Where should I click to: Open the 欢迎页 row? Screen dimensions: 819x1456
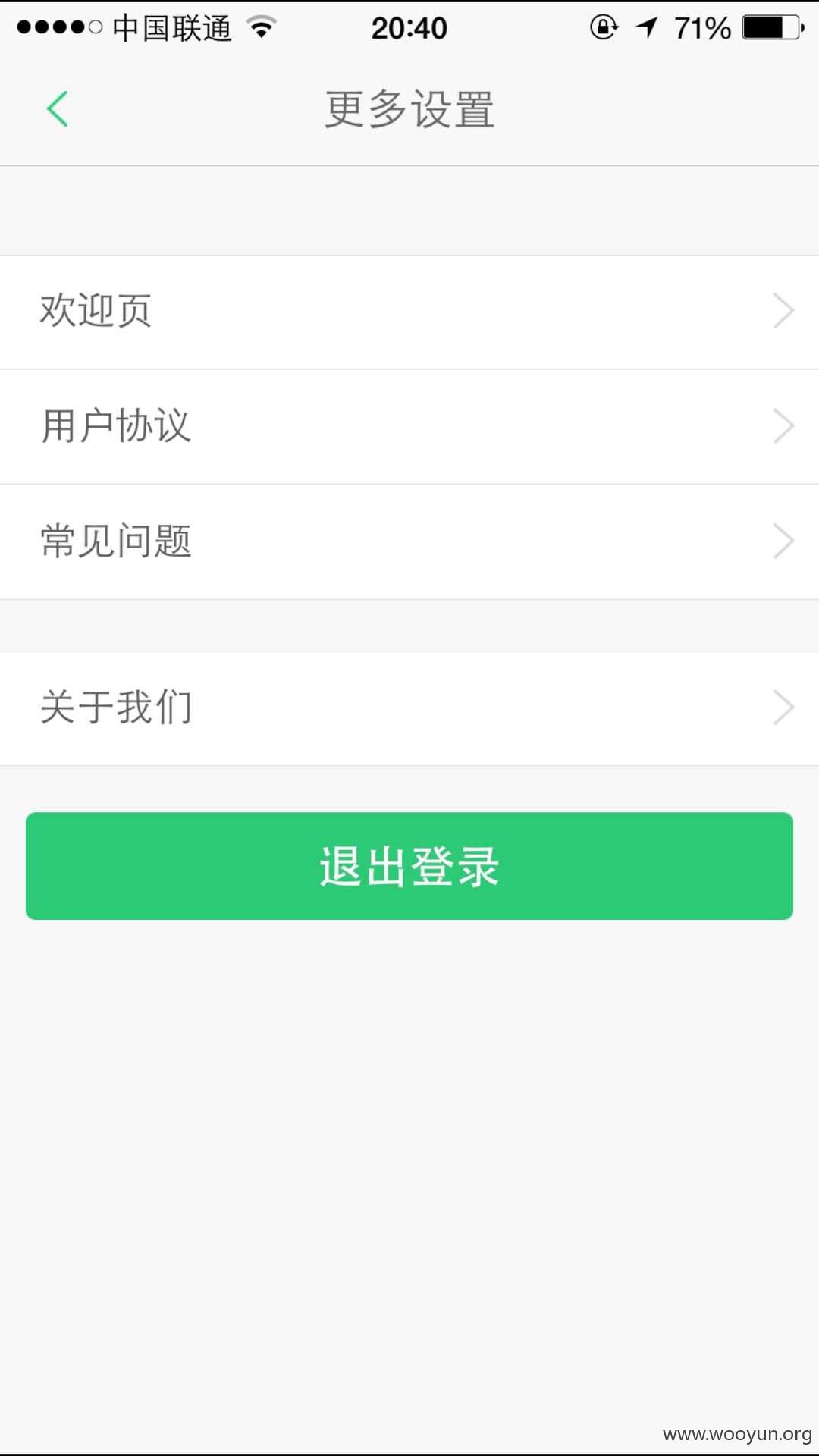tap(409, 312)
